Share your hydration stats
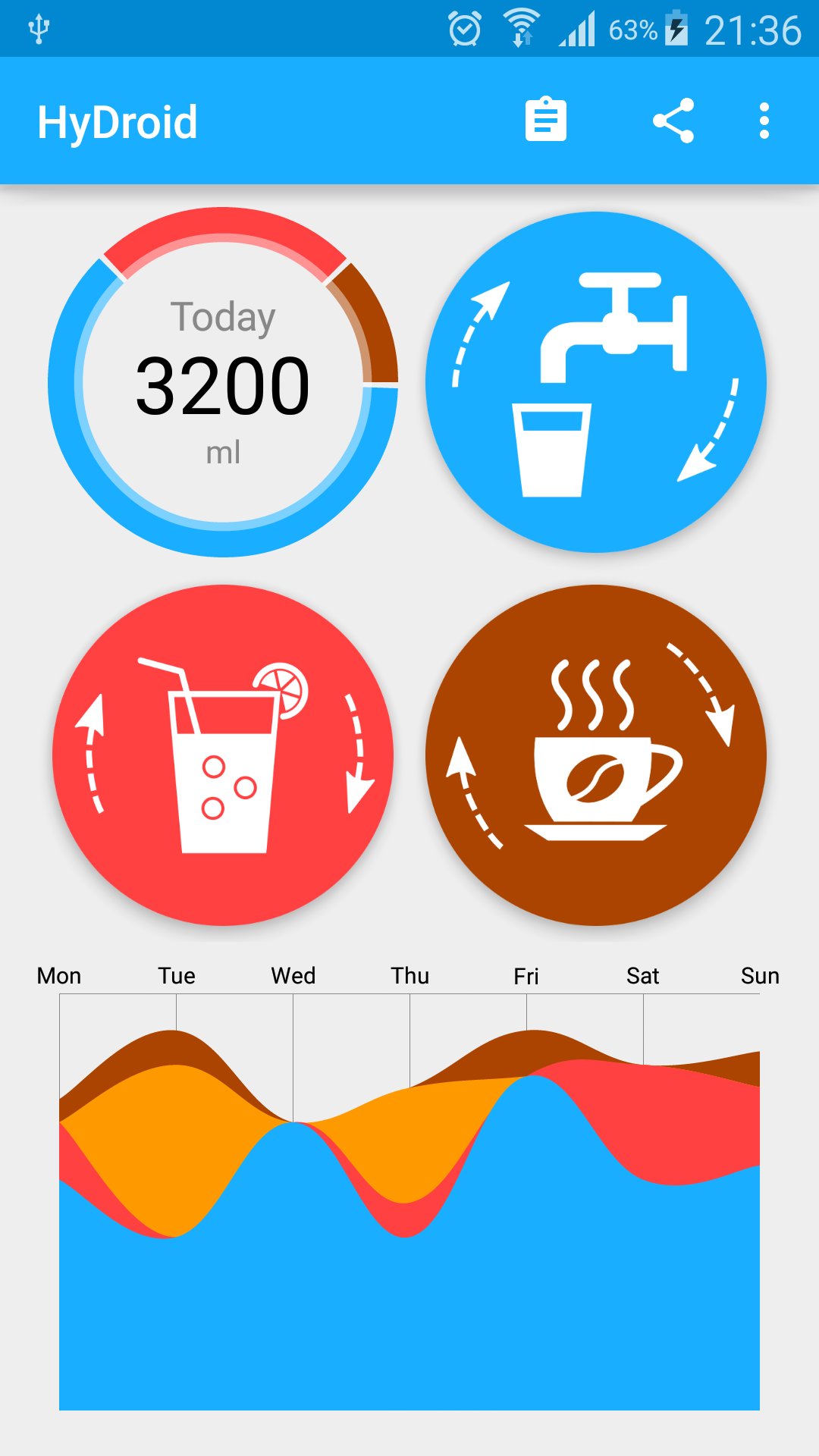 click(673, 121)
